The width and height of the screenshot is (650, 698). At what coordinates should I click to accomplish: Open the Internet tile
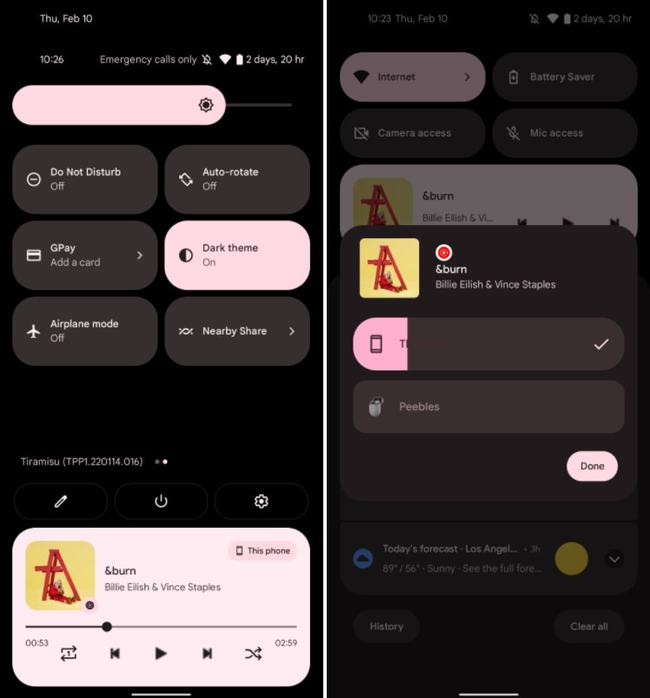[x=412, y=77]
